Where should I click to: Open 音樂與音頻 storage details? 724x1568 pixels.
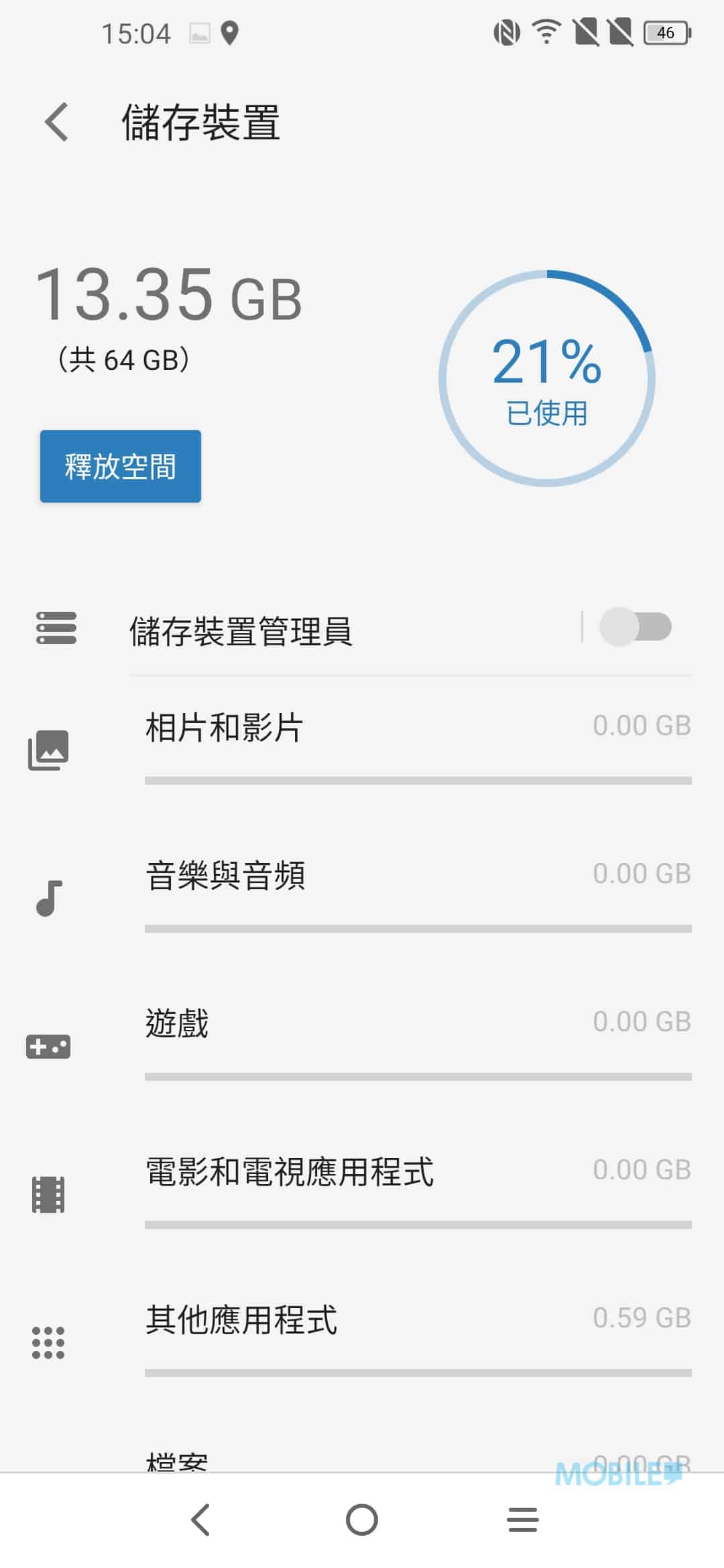362,895
